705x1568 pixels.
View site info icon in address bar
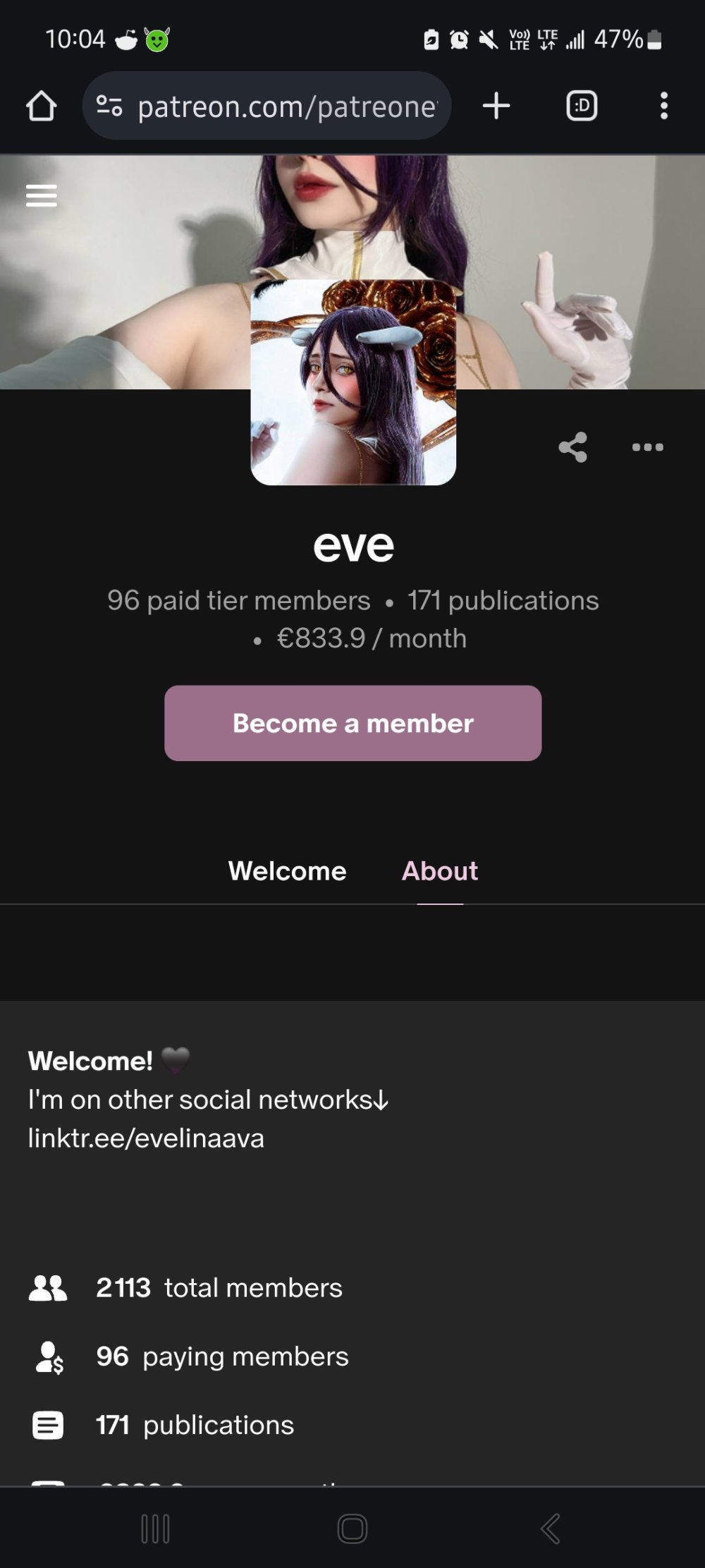tap(109, 107)
